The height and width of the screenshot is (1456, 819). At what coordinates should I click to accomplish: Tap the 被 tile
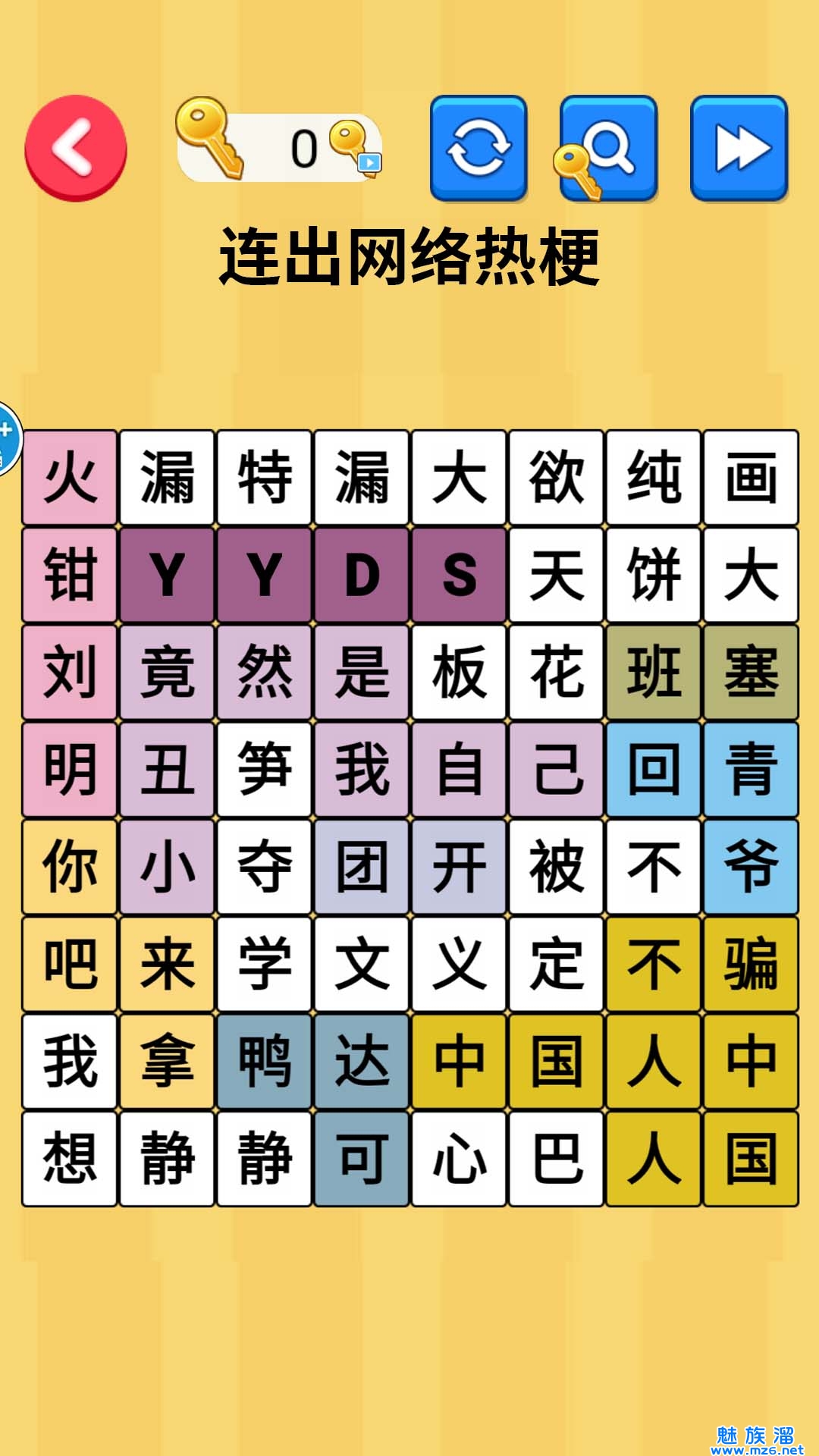(x=556, y=866)
